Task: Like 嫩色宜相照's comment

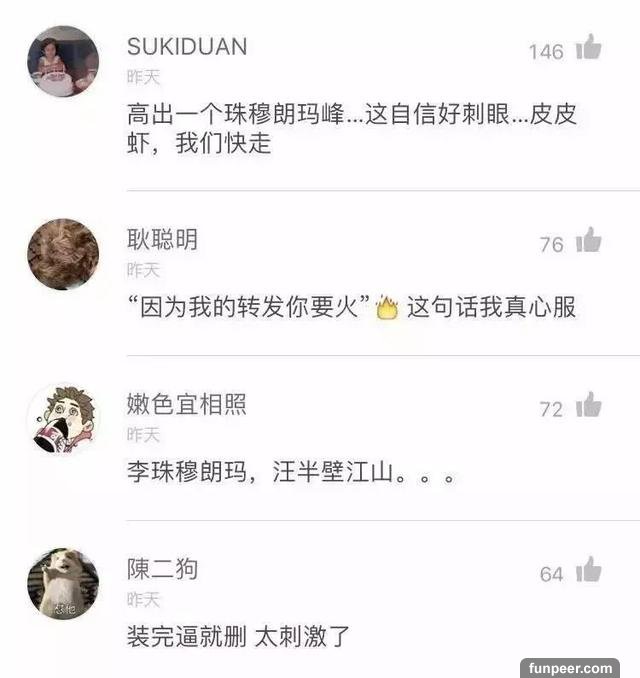Action: (x=590, y=405)
